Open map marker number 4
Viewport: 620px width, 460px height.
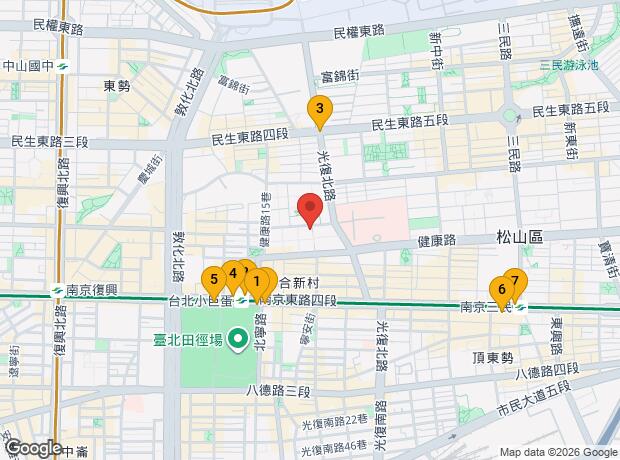coord(232,272)
